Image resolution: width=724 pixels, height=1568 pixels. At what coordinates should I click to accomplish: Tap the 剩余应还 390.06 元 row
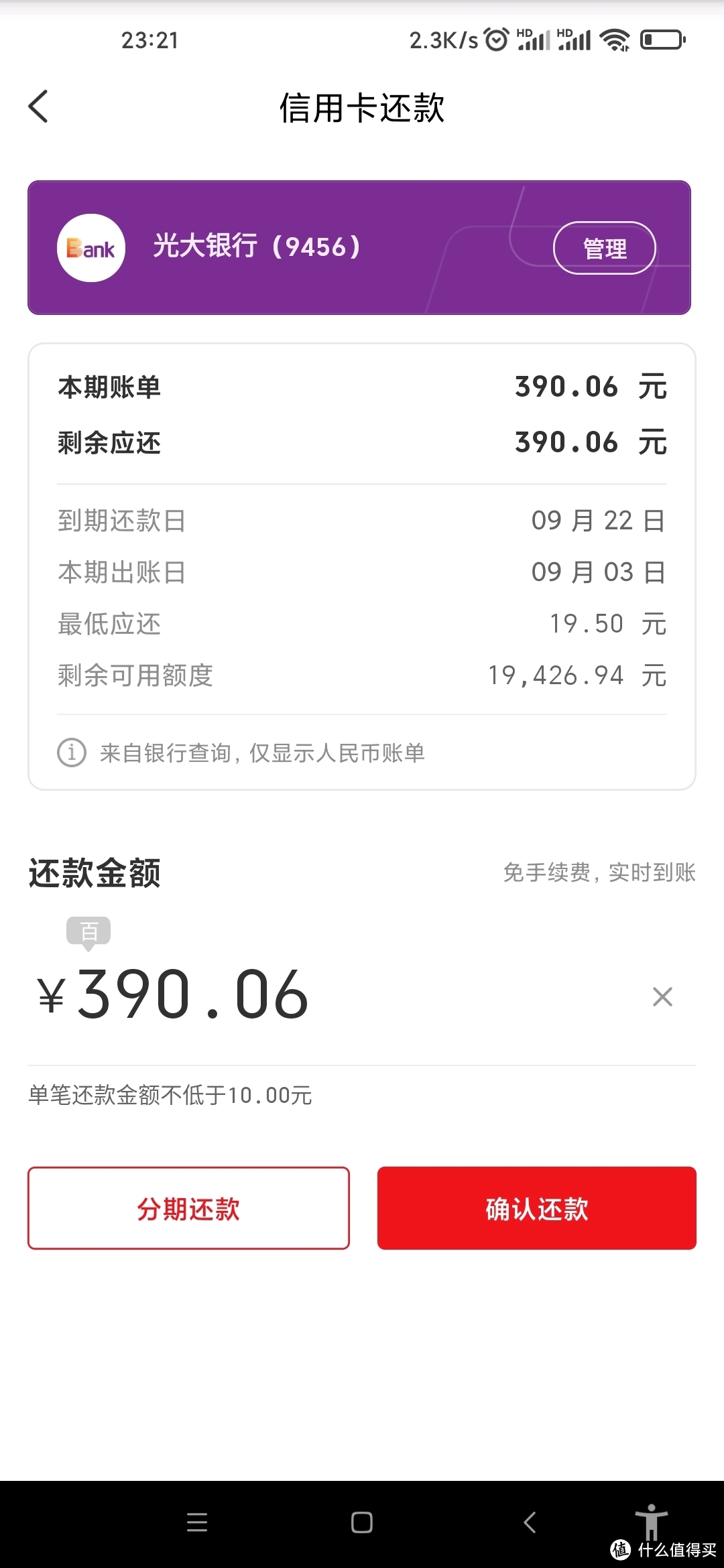(362, 442)
